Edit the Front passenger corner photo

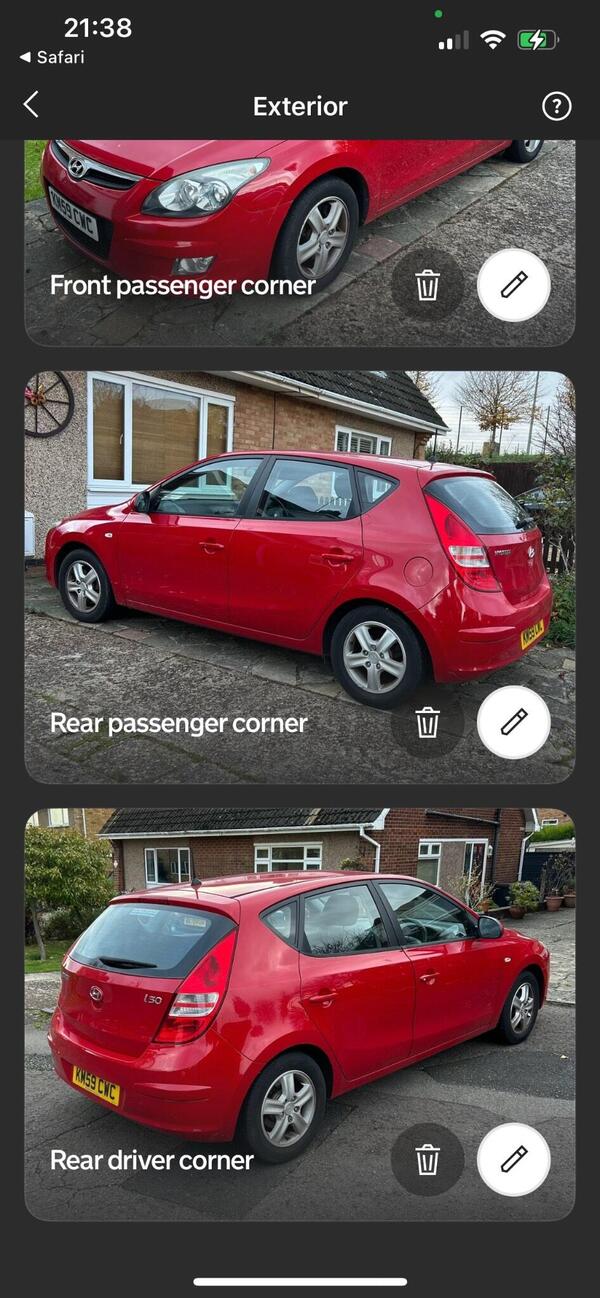pyautogui.click(x=513, y=285)
